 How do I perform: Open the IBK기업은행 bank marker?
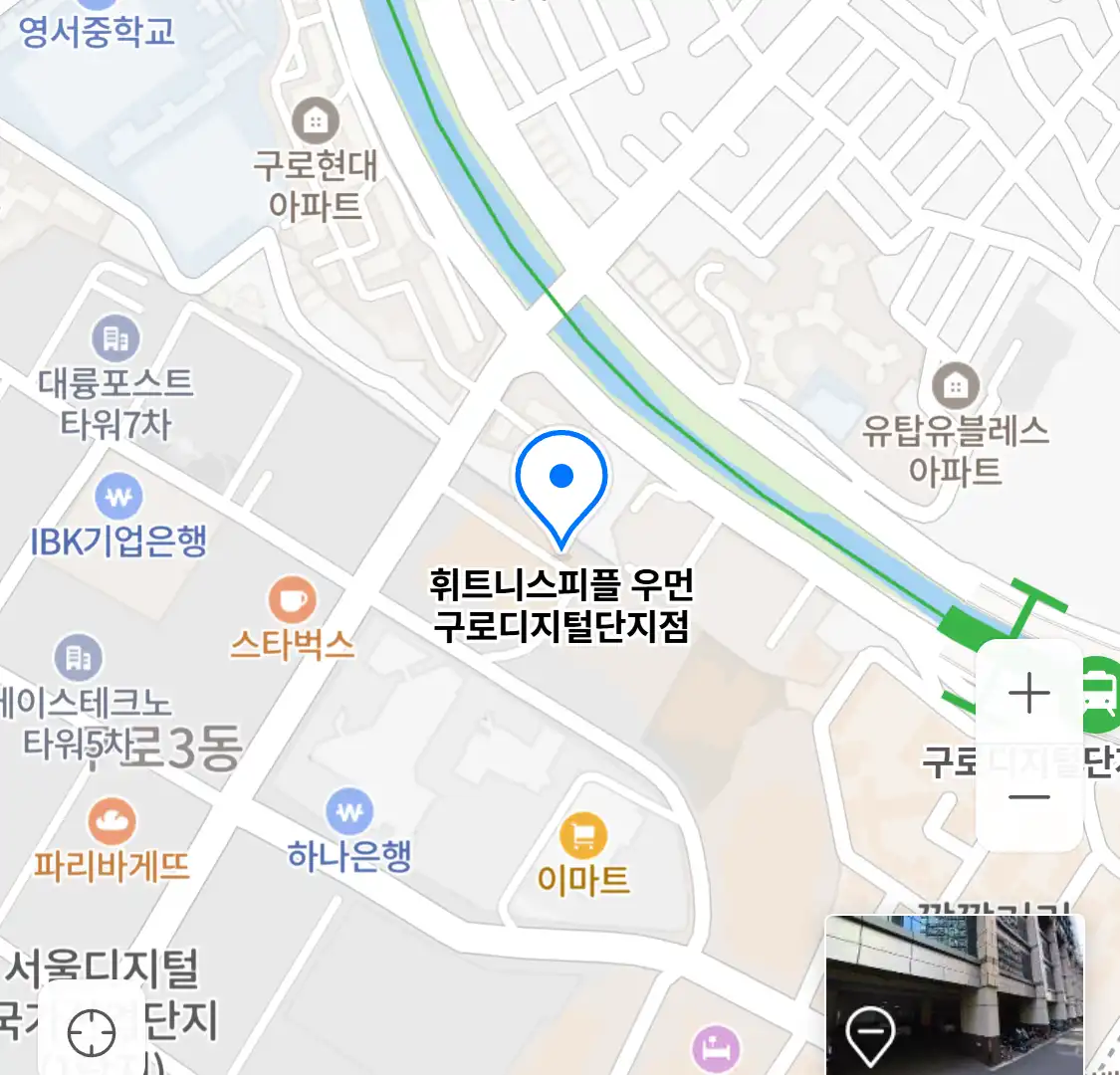(x=118, y=497)
